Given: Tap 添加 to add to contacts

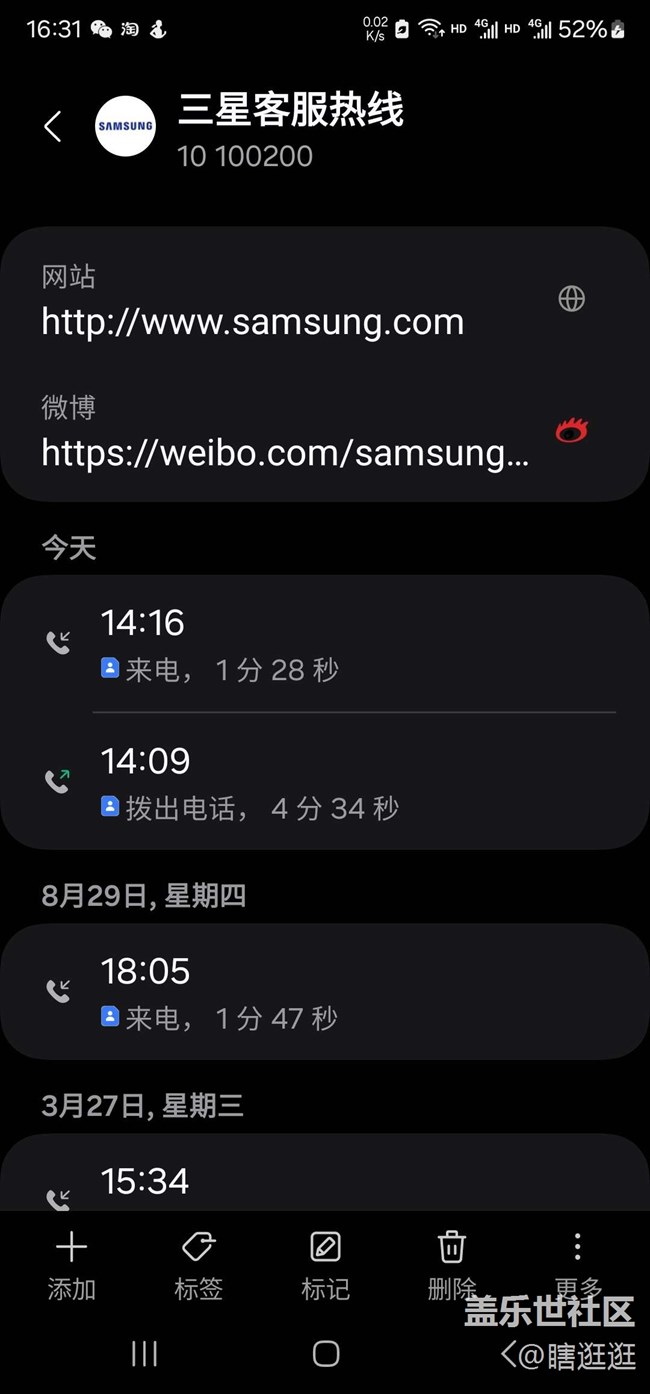Looking at the screenshot, I should click(x=71, y=1264).
